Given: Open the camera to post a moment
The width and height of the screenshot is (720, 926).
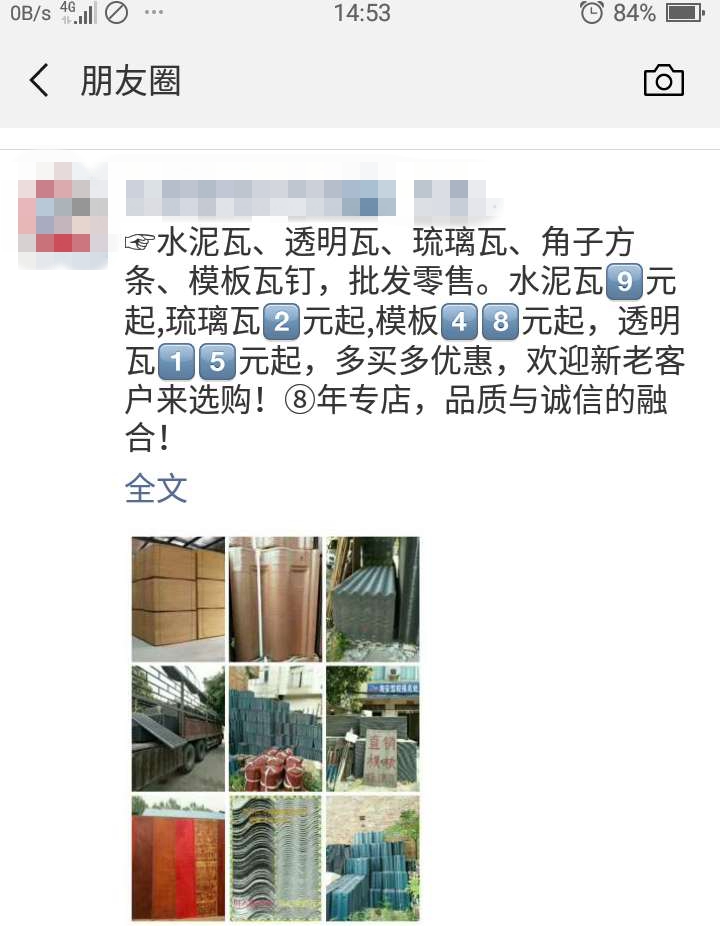Looking at the screenshot, I should pos(663,81).
